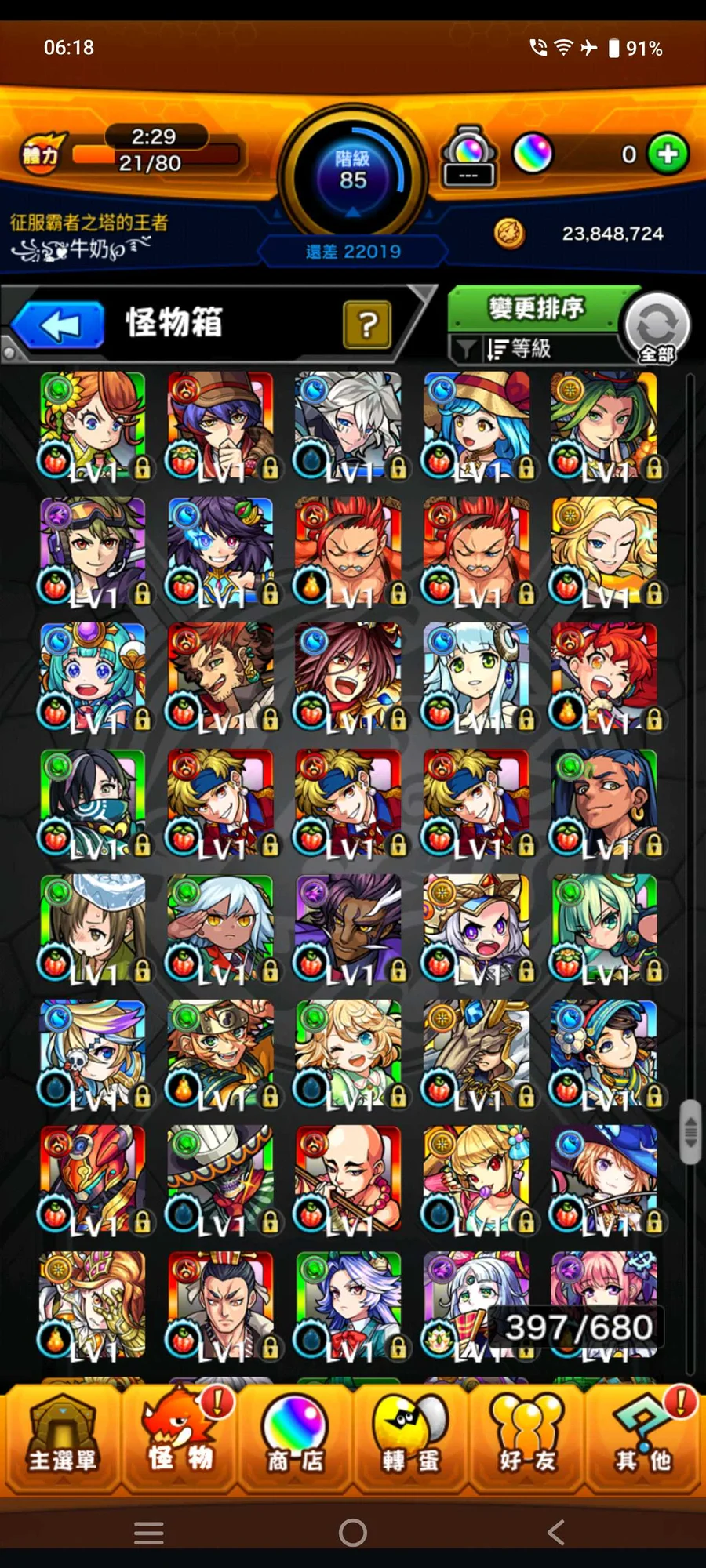
Task: Go to the 轉蛋 gacha tab
Action: [x=410, y=1439]
